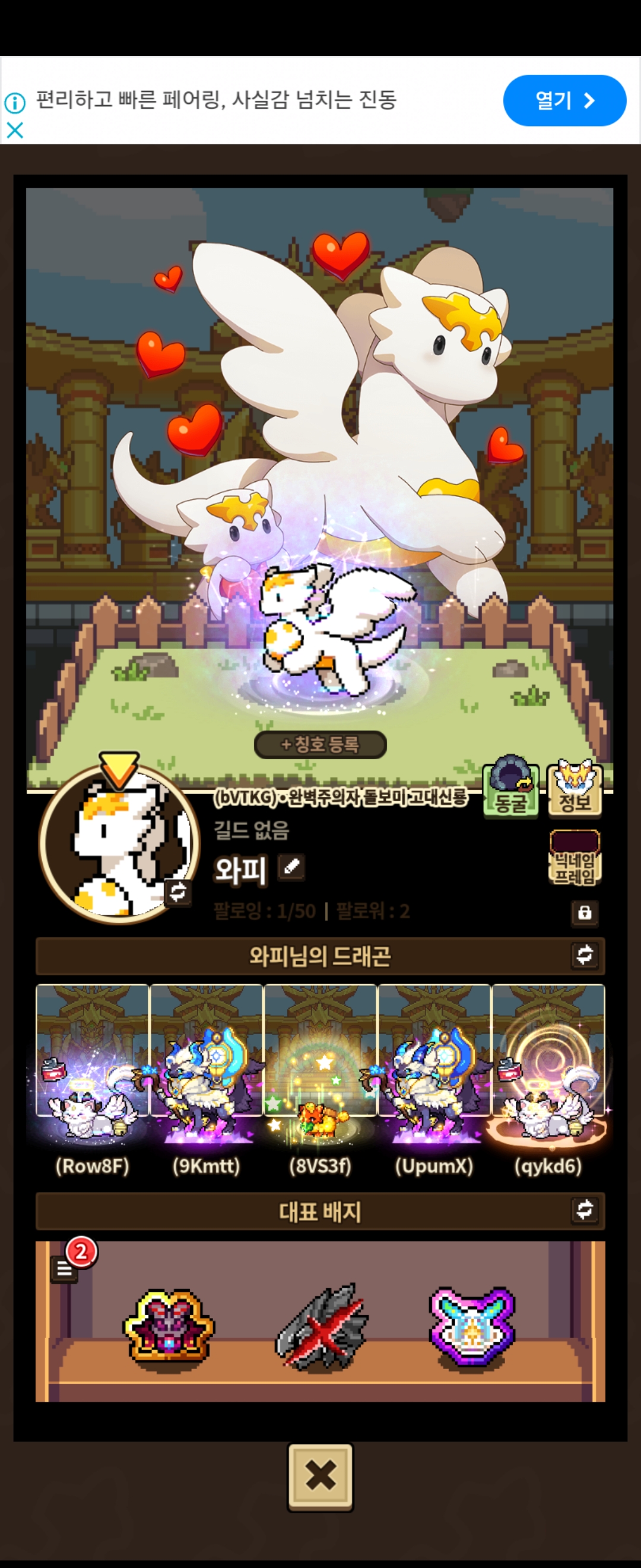This screenshot has height=1568, width=641.
Task: Tap the 열기 ad button
Action: (564, 100)
